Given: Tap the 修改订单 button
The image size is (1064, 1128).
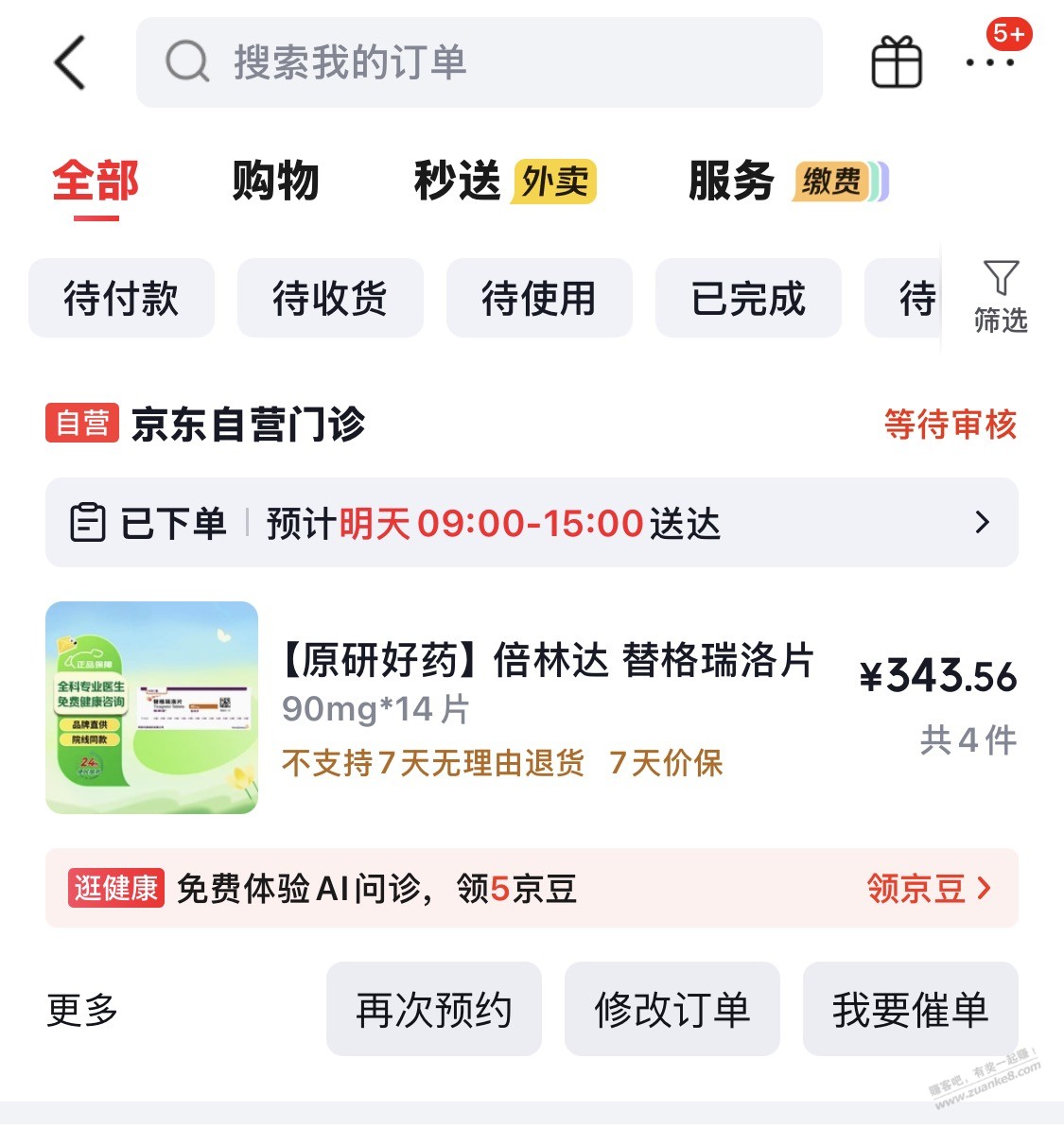Looking at the screenshot, I should [x=672, y=1009].
